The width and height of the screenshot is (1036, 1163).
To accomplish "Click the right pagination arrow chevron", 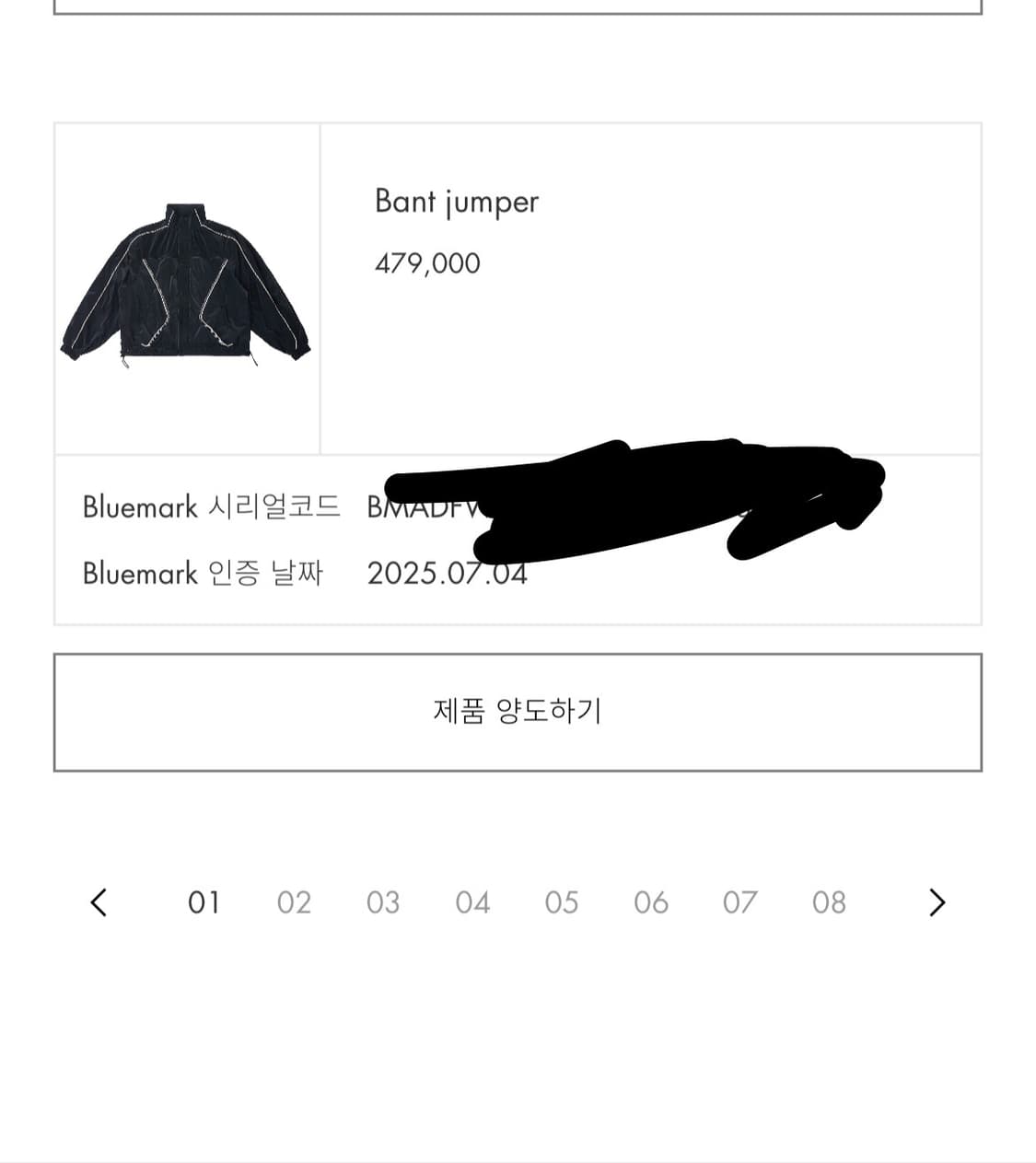I will click(x=937, y=903).
